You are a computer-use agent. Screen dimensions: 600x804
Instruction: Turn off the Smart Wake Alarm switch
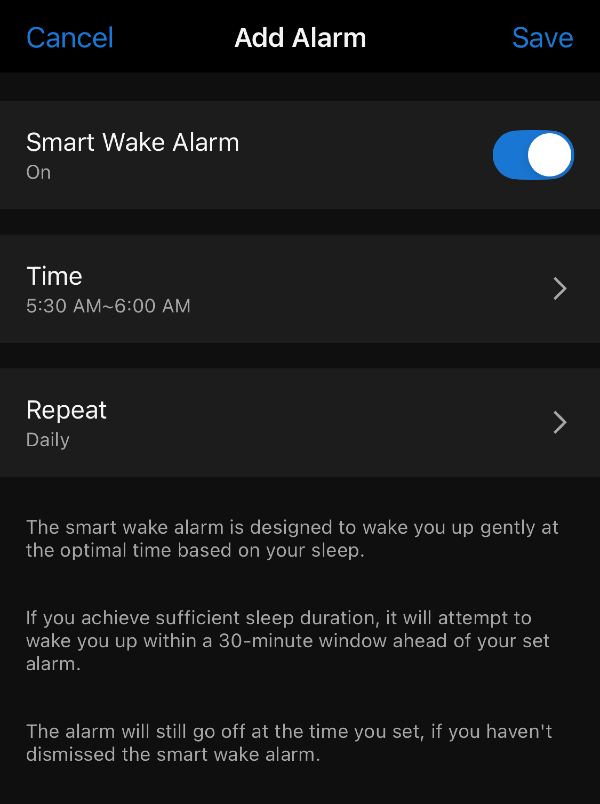pyautogui.click(x=533, y=155)
